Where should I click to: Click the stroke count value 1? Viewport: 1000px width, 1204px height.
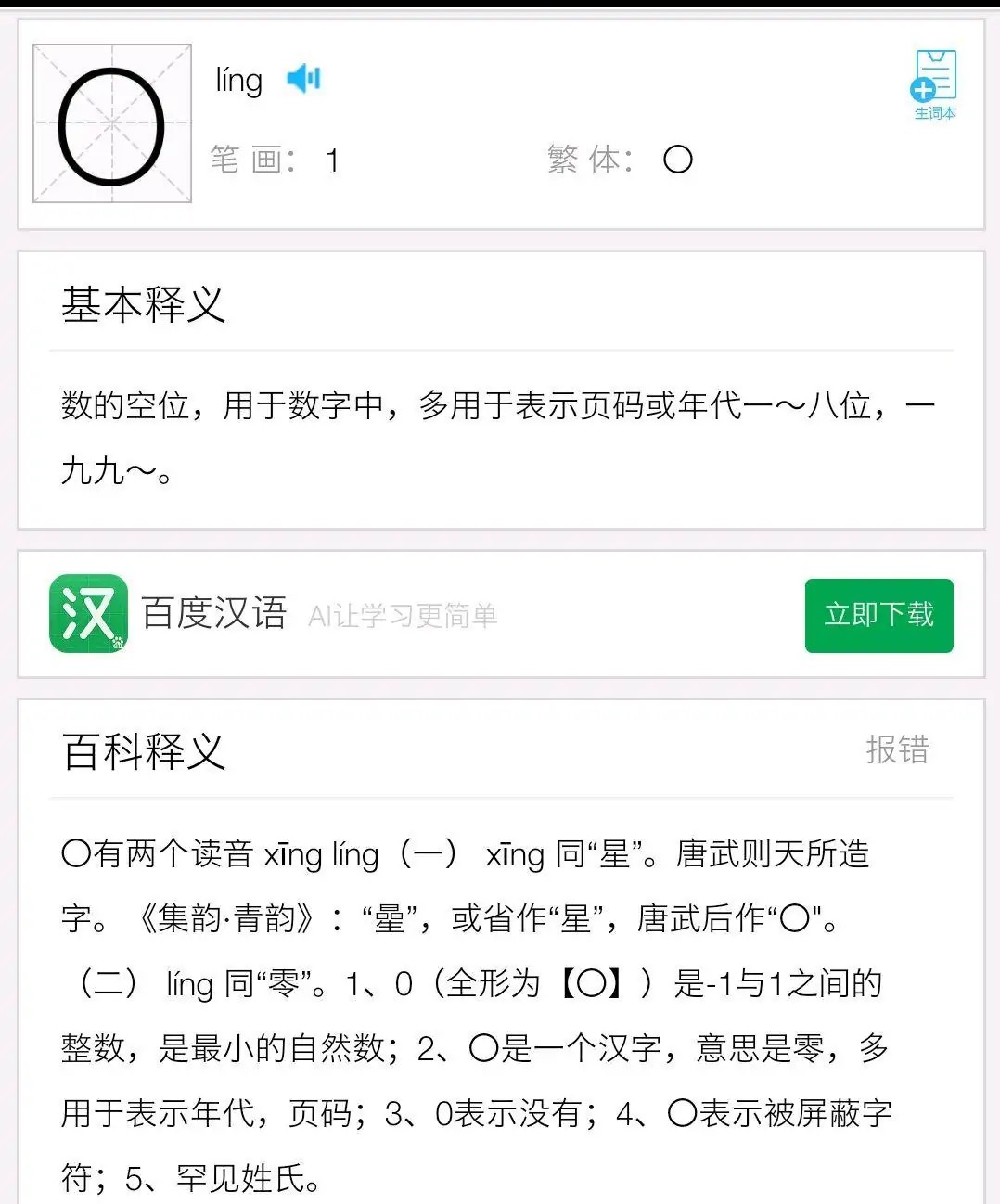tap(333, 160)
